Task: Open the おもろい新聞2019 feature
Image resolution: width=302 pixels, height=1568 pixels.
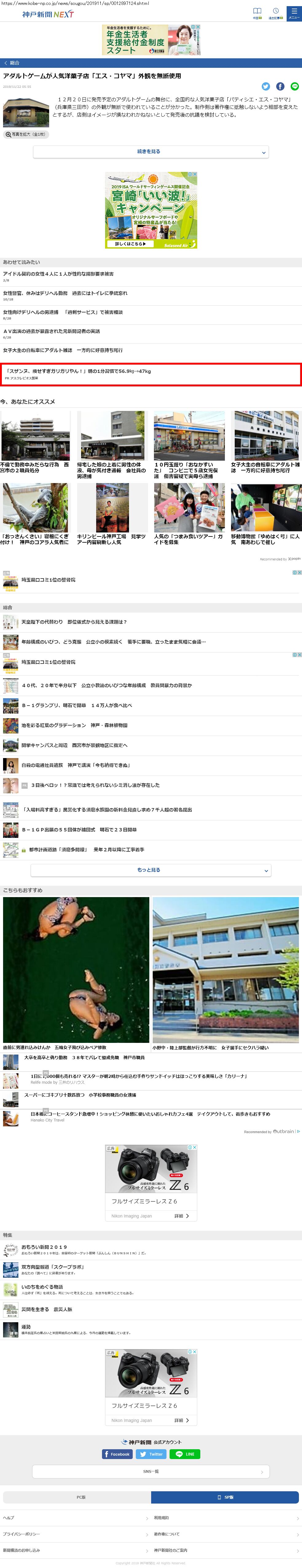Action: point(45,1247)
